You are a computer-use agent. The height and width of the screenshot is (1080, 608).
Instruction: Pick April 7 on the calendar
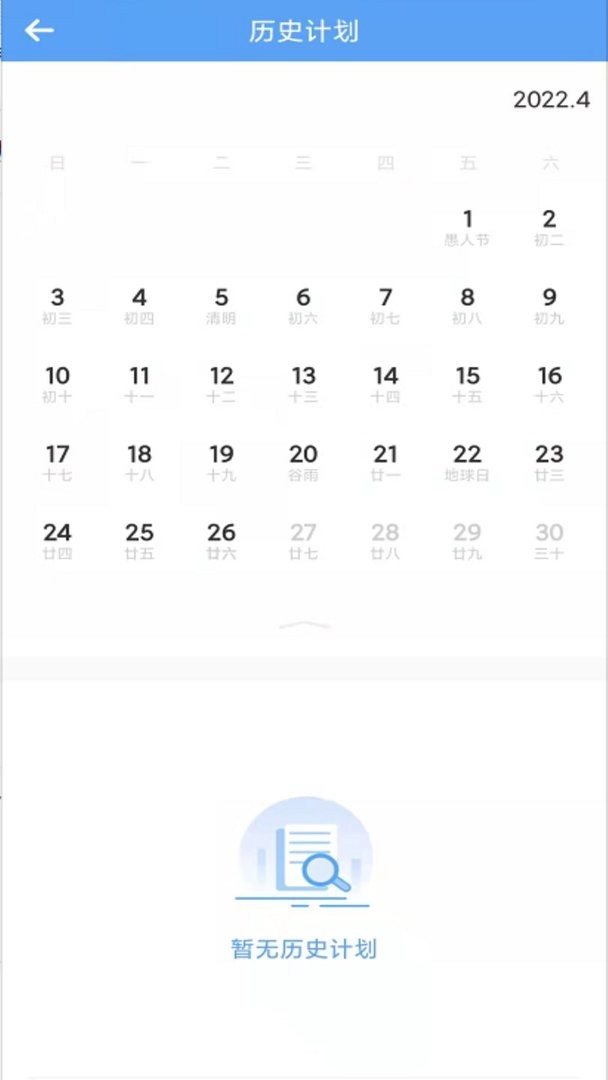(x=385, y=305)
